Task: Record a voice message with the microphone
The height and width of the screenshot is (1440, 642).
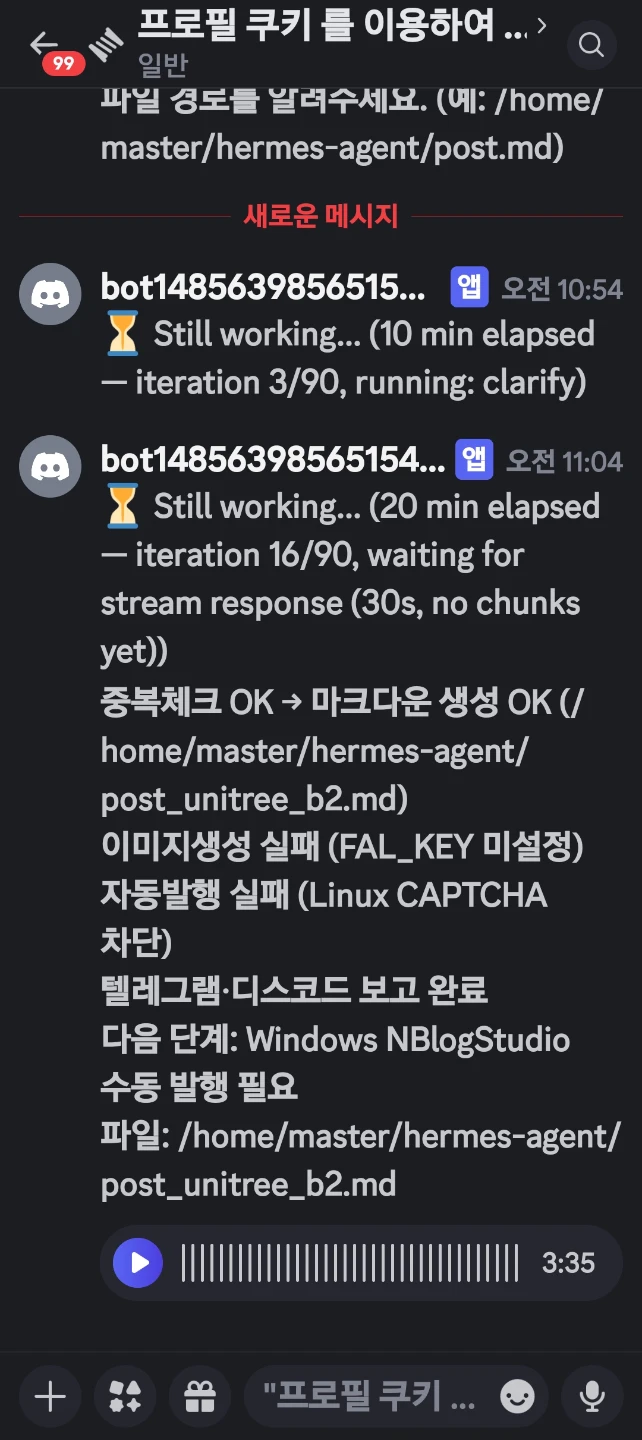Action: 592,1396
